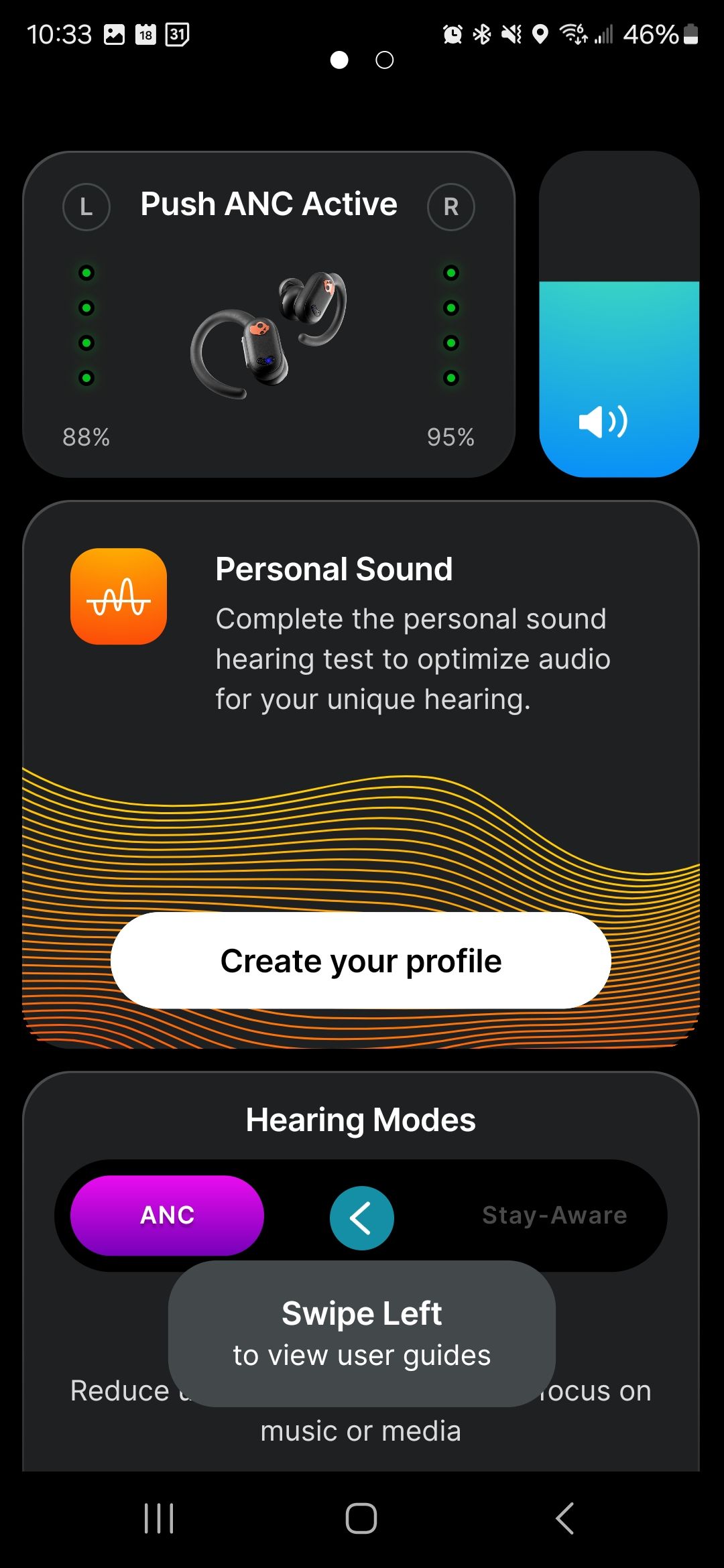Select the ANC hearing mode
Image resolution: width=724 pixels, height=1568 pixels.
pyautogui.click(x=167, y=1215)
